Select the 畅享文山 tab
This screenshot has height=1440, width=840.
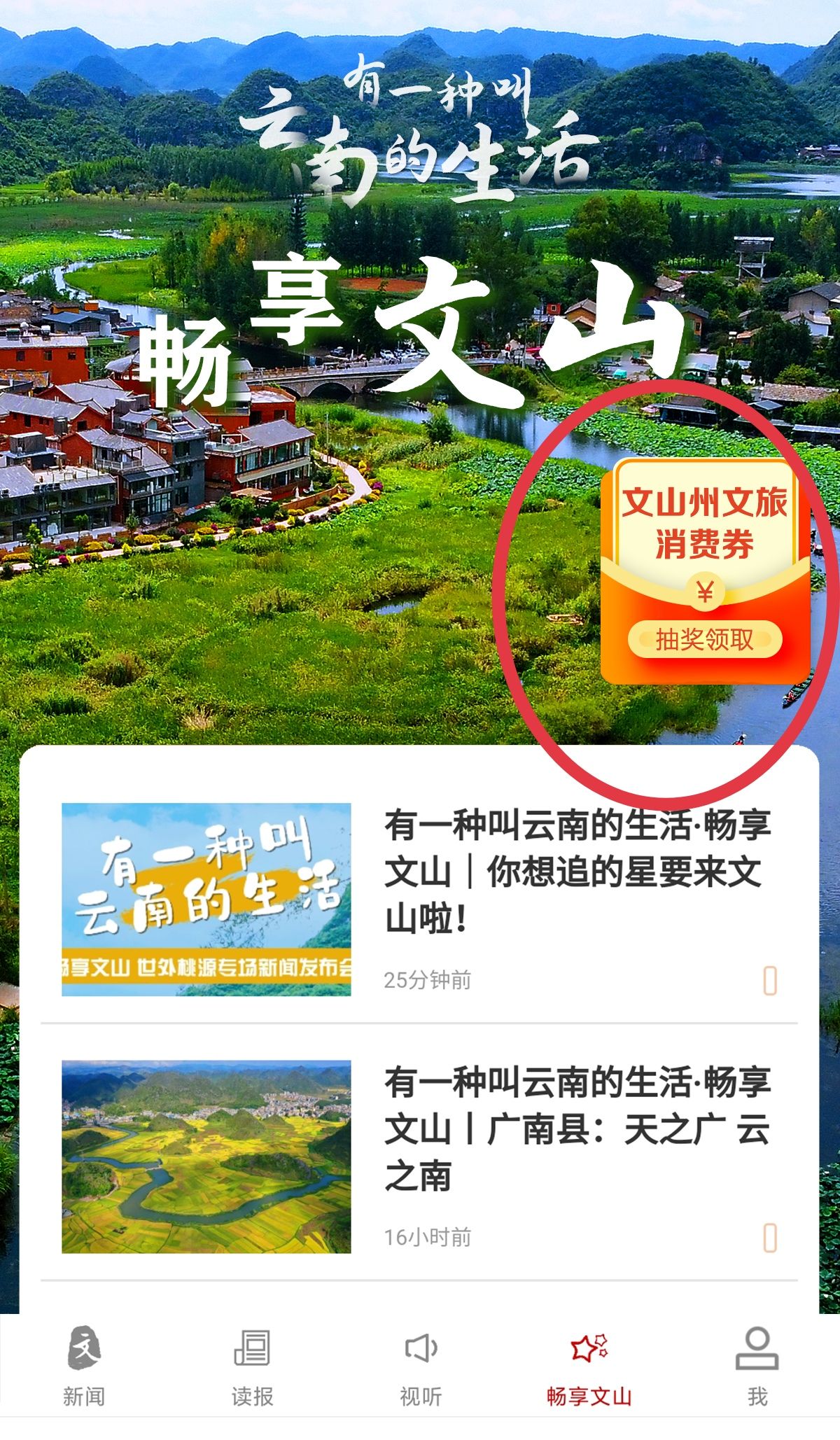click(589, 1366)
